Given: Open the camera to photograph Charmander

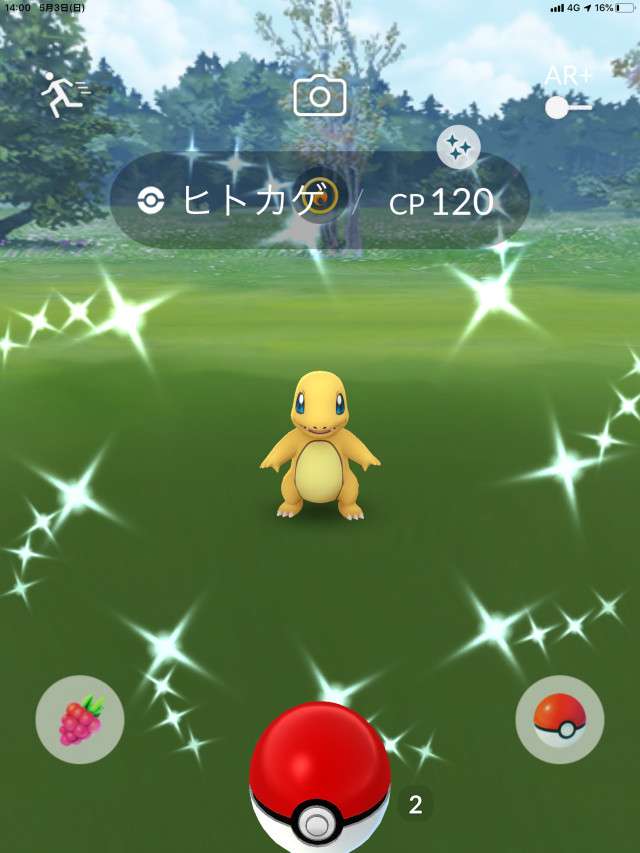Looking at the screenshot, I should tap(320, 96).
